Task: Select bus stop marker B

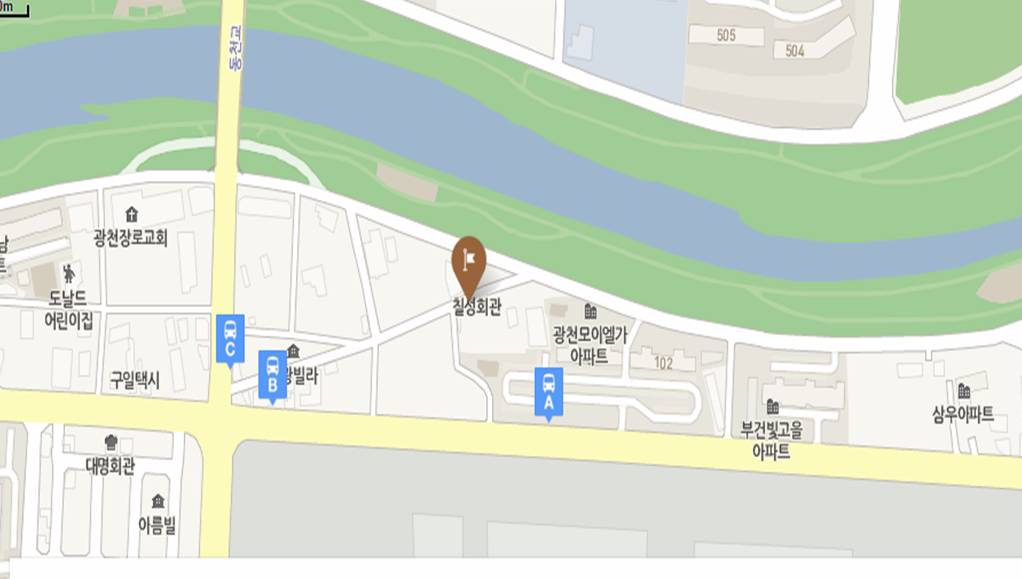Action: pyautogui.click(x=273, y=375)
